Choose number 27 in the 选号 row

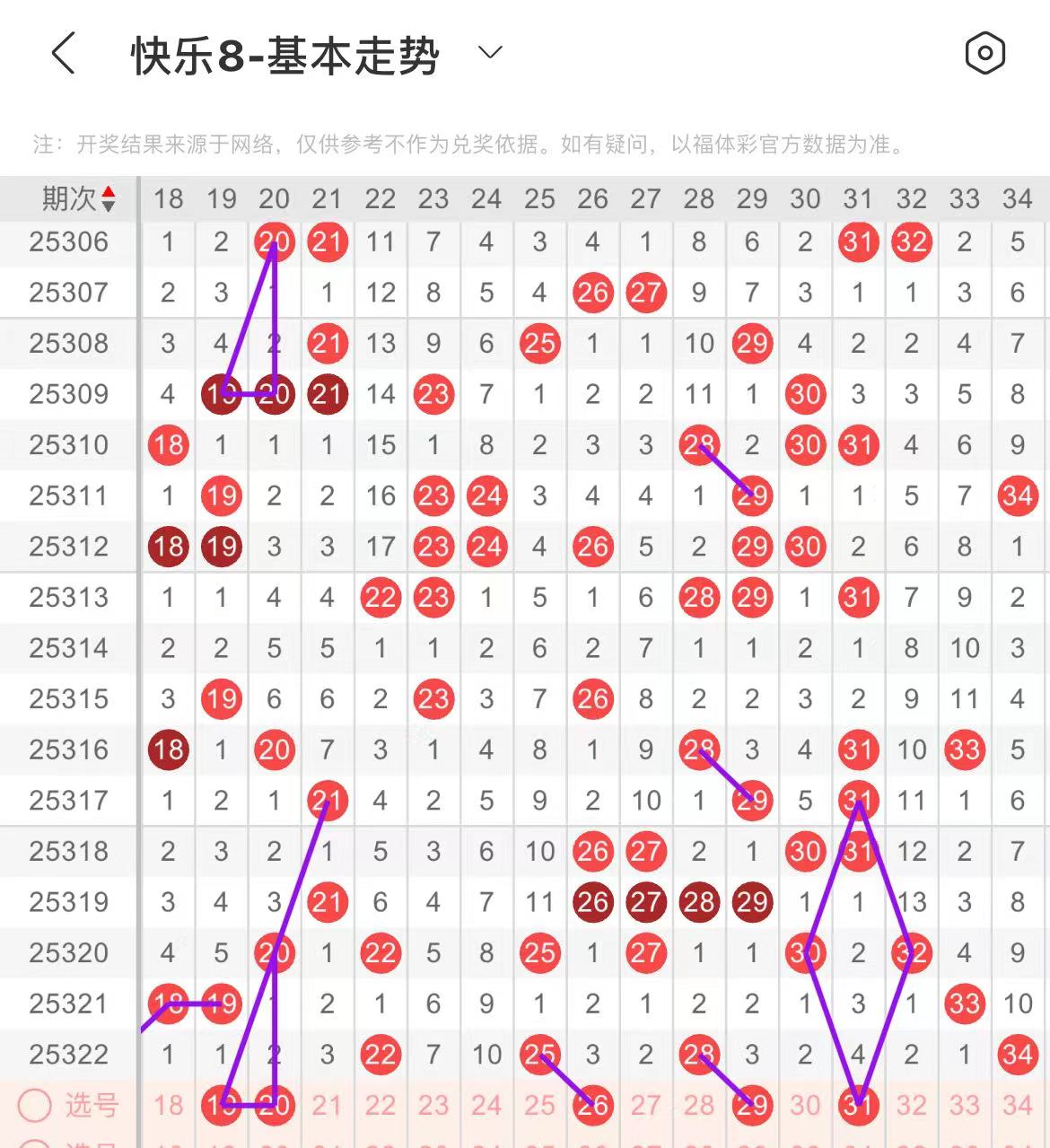coord(645,1106)
